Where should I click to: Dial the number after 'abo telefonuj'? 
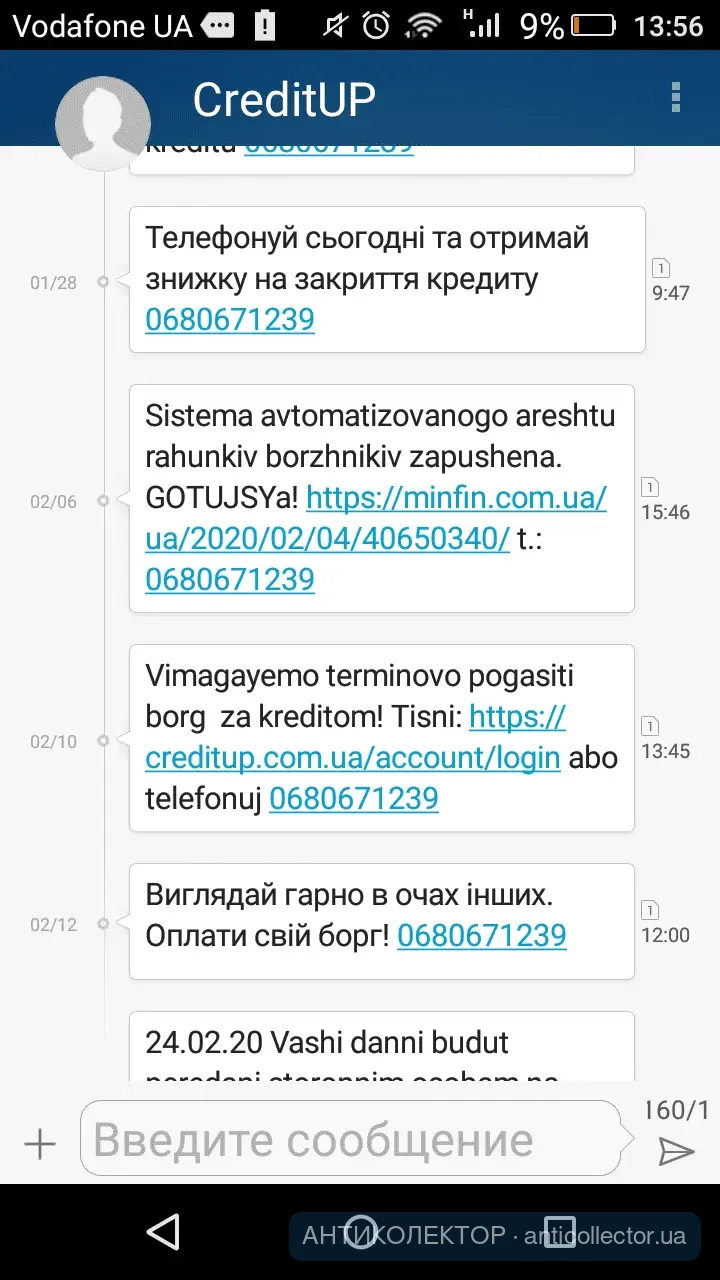(x=353, y=798)
